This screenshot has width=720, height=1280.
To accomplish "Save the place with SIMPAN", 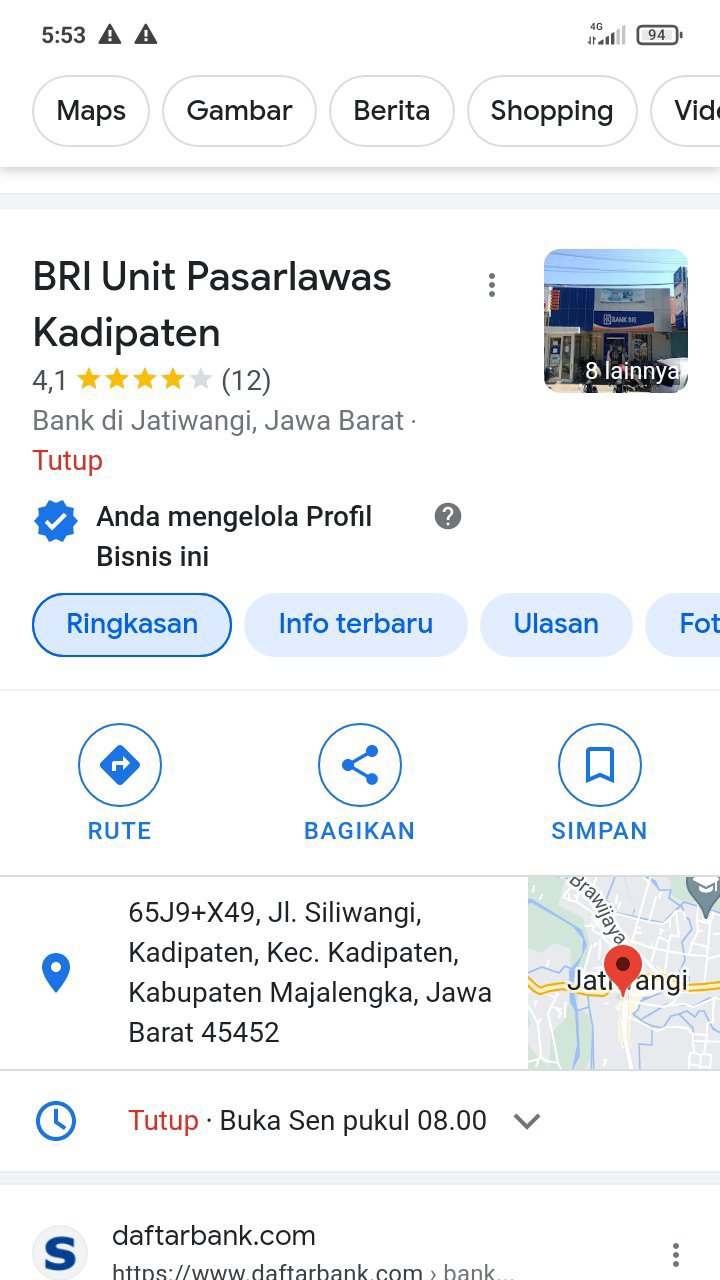I will click(599, 784).
